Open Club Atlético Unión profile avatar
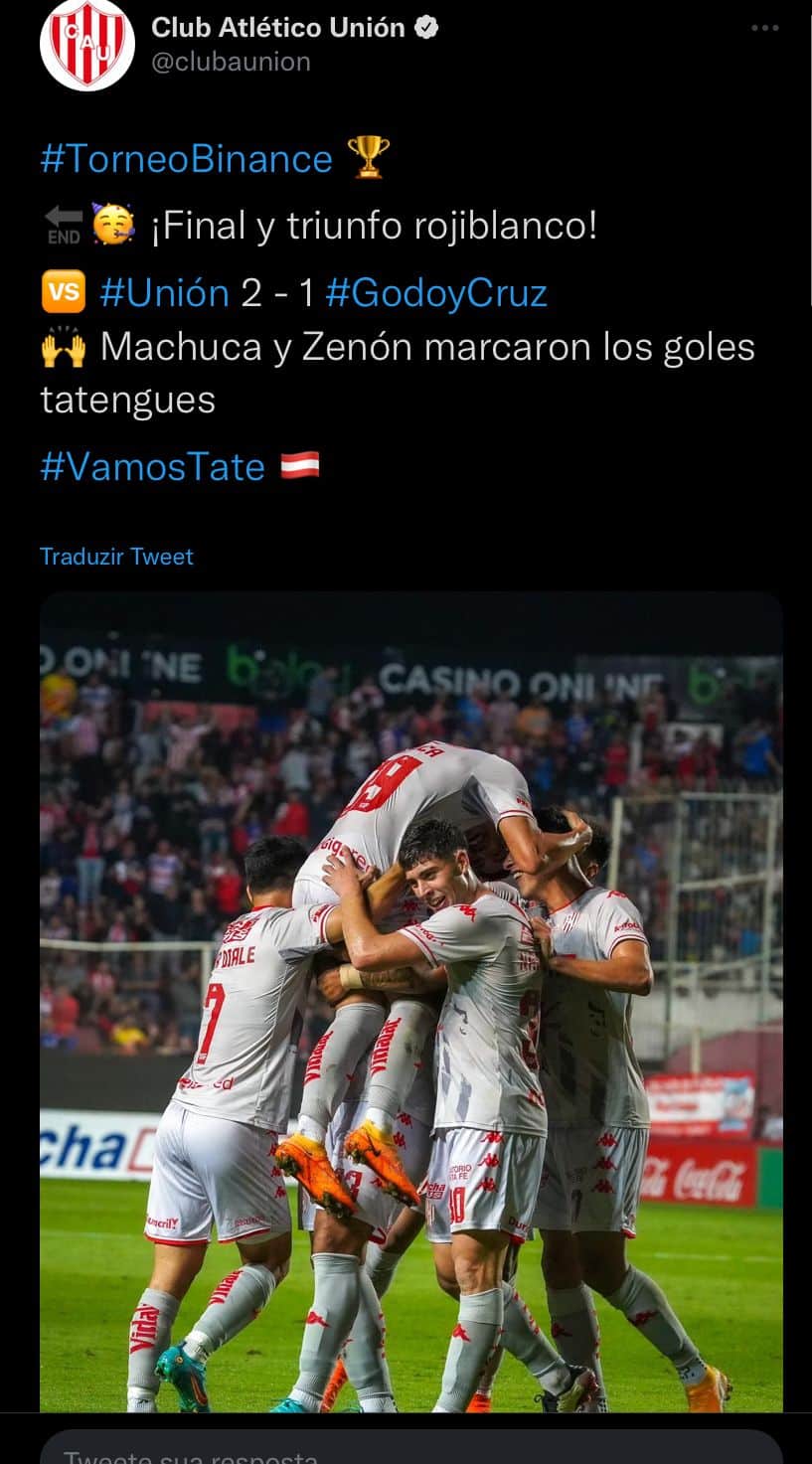Image resolution: width=812 pixels, height=1464 pixels. coord(86,43)
